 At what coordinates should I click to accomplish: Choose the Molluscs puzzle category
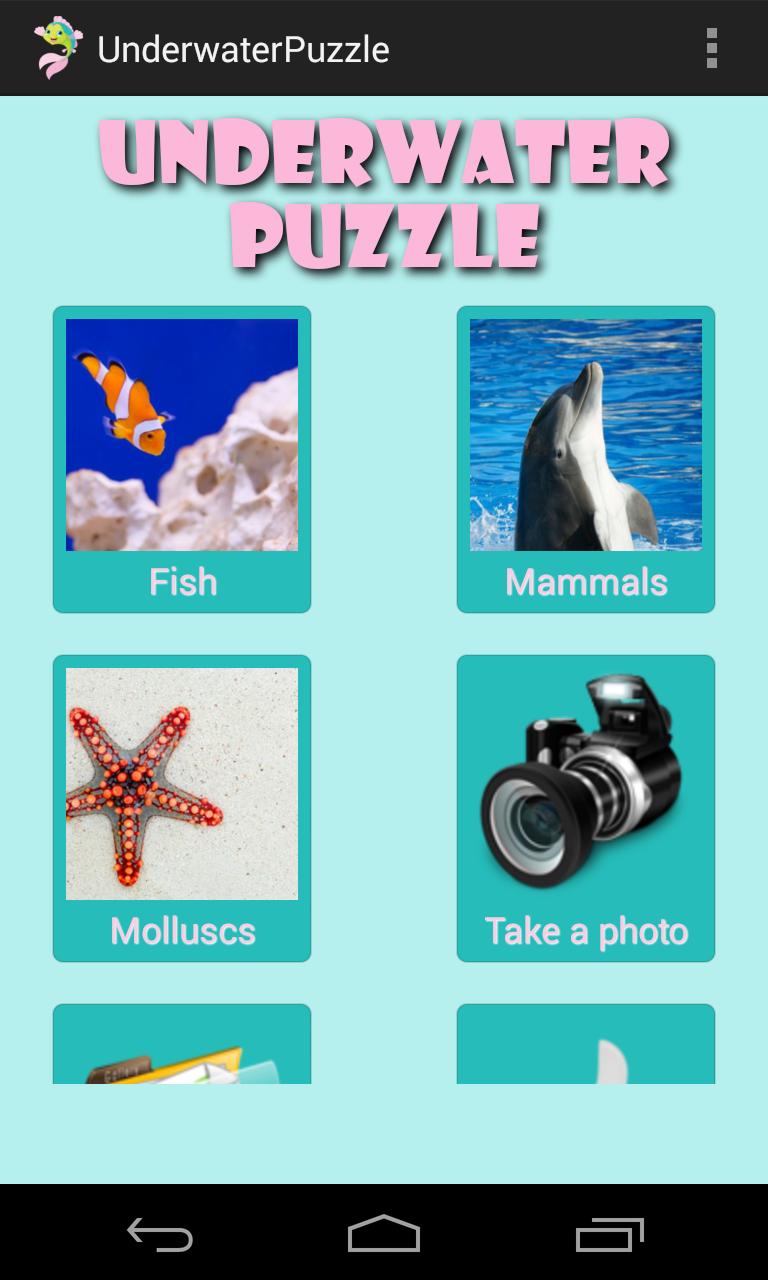tap(182, 808)
